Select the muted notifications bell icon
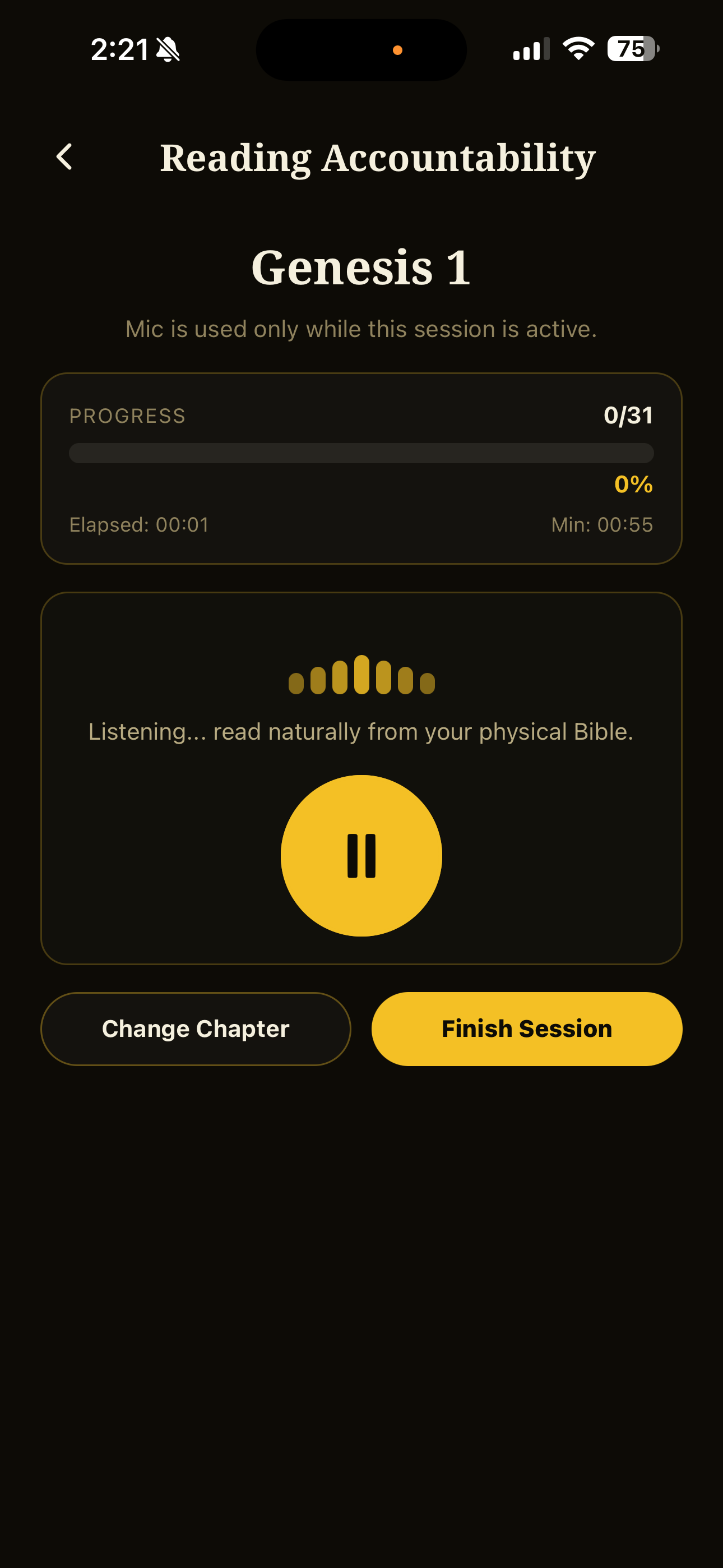 point(168,50)
